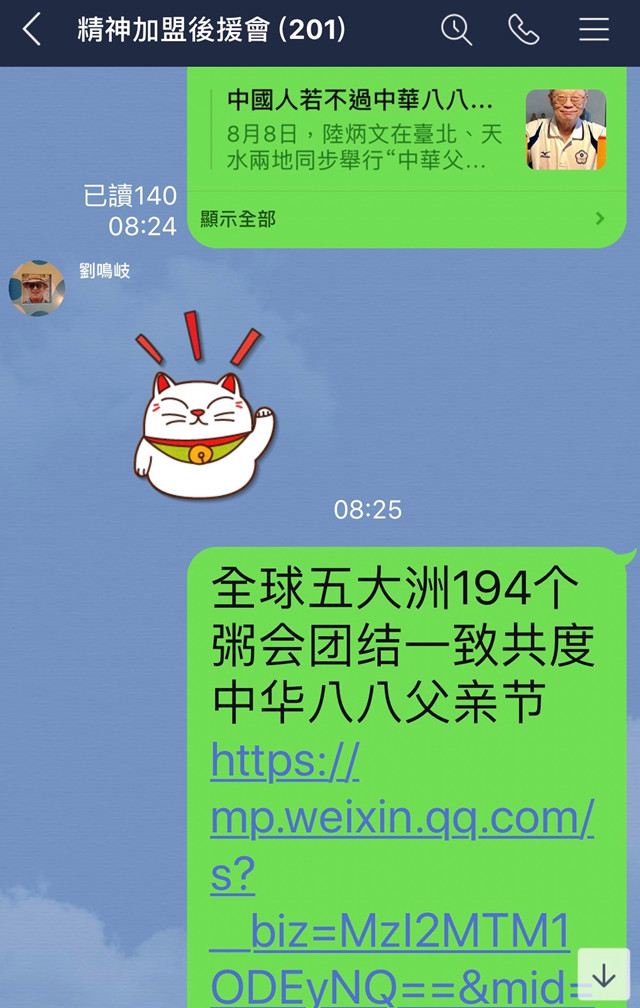Image resolution: width=640 pixels, height=1008 pixels.
Task: Start a group call
Action: click(x=524, y=30)
